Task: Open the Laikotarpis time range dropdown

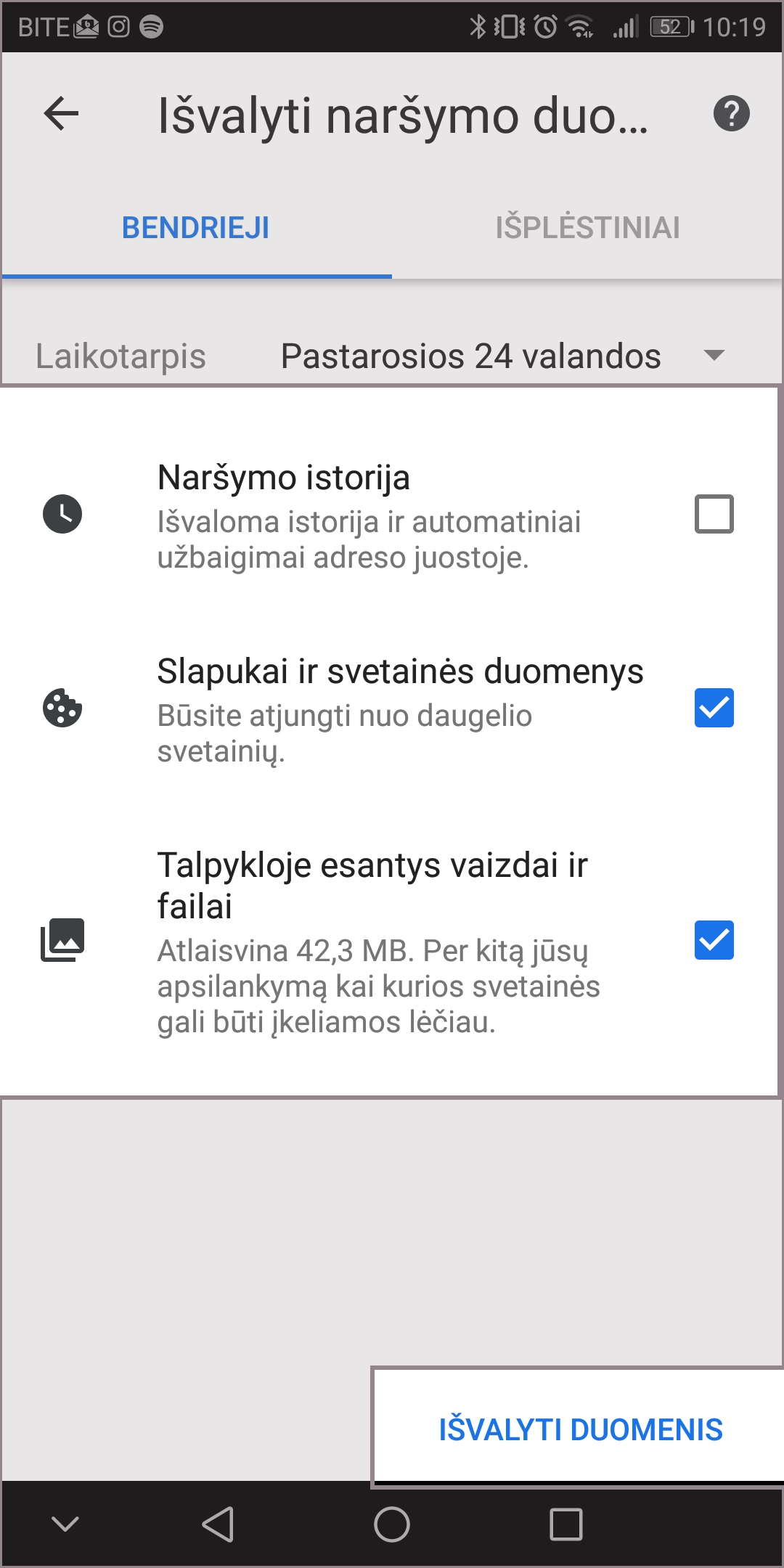Action: [501, 356]
